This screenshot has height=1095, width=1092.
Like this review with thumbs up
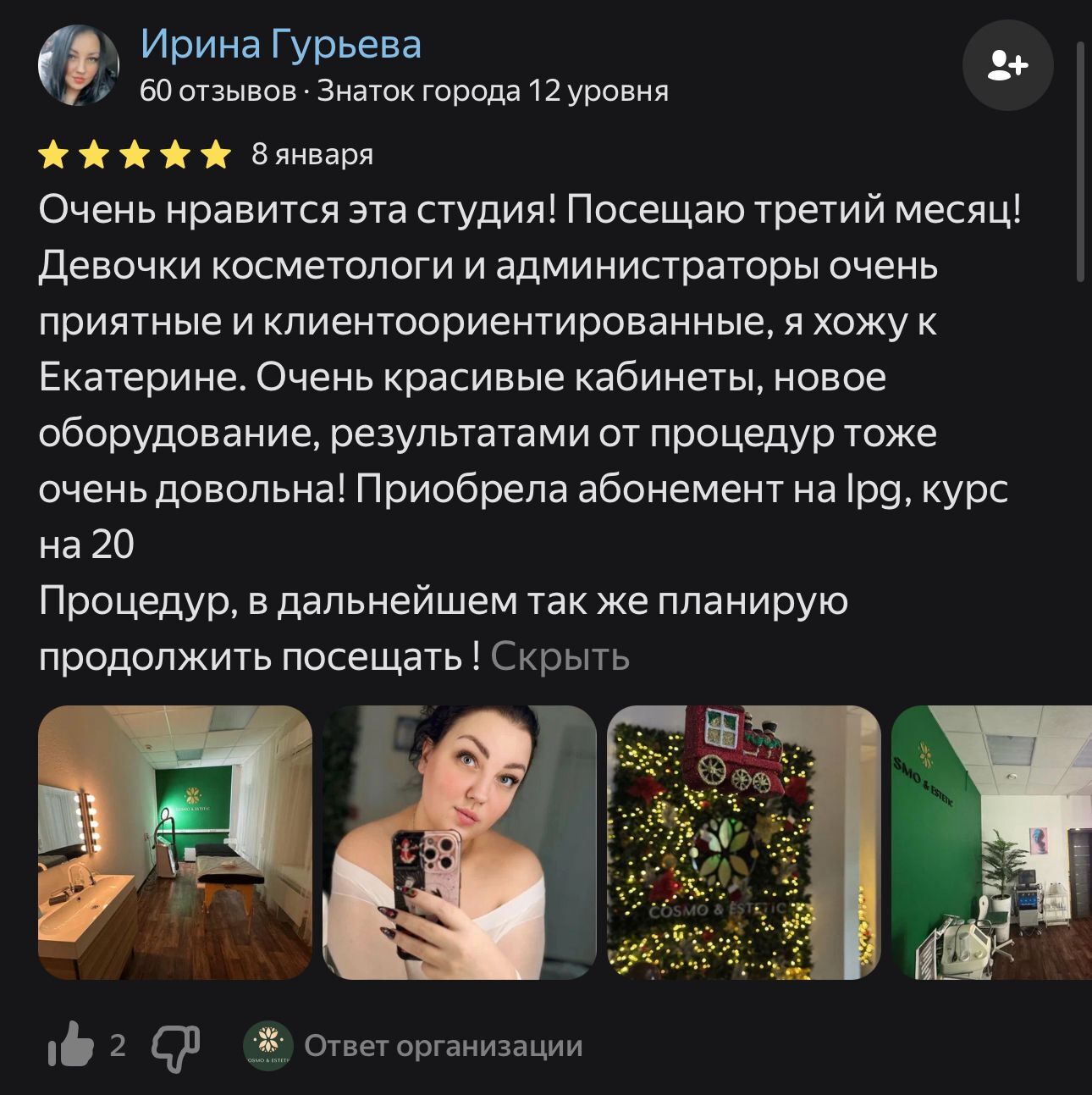click(72, 1045)
